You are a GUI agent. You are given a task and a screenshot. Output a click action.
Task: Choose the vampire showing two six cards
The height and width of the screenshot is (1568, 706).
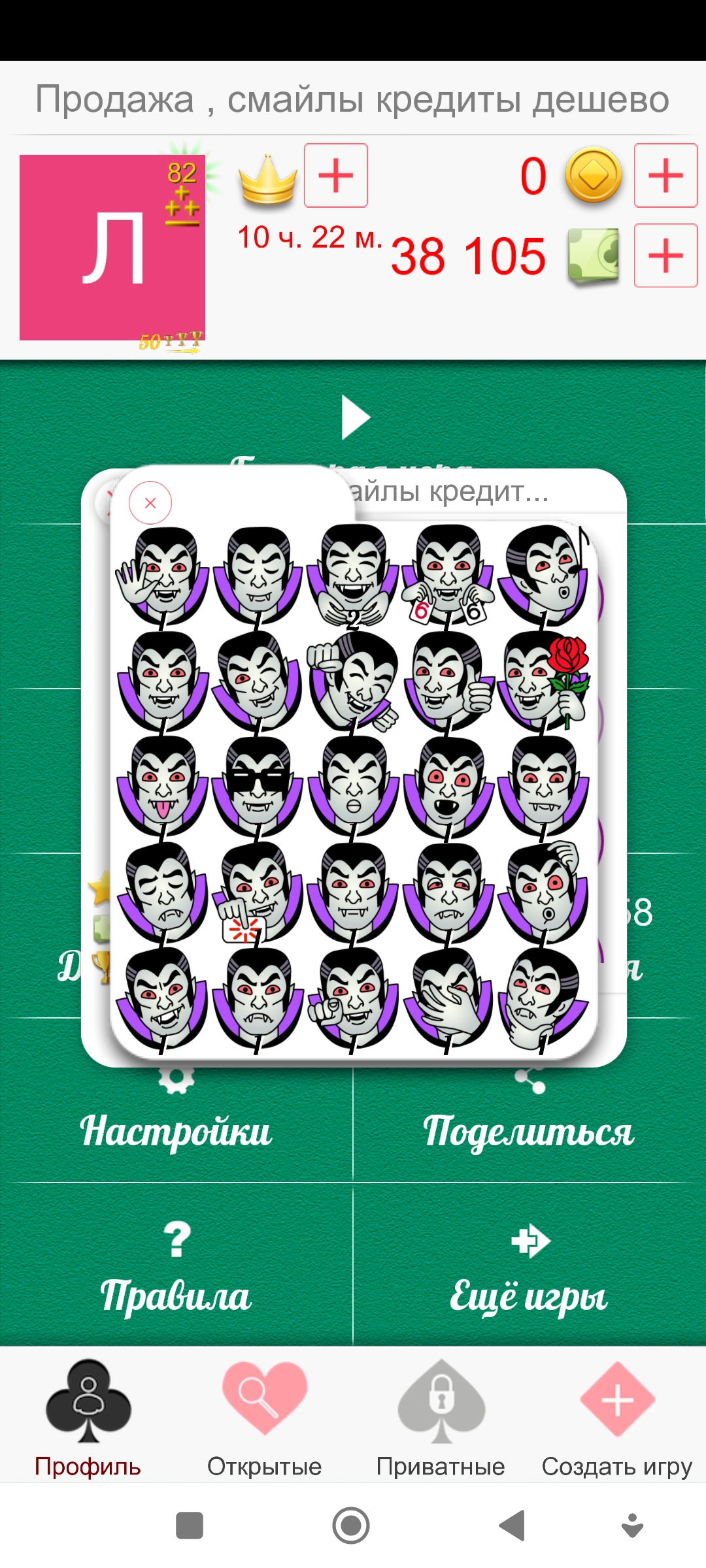pos(448,575)
